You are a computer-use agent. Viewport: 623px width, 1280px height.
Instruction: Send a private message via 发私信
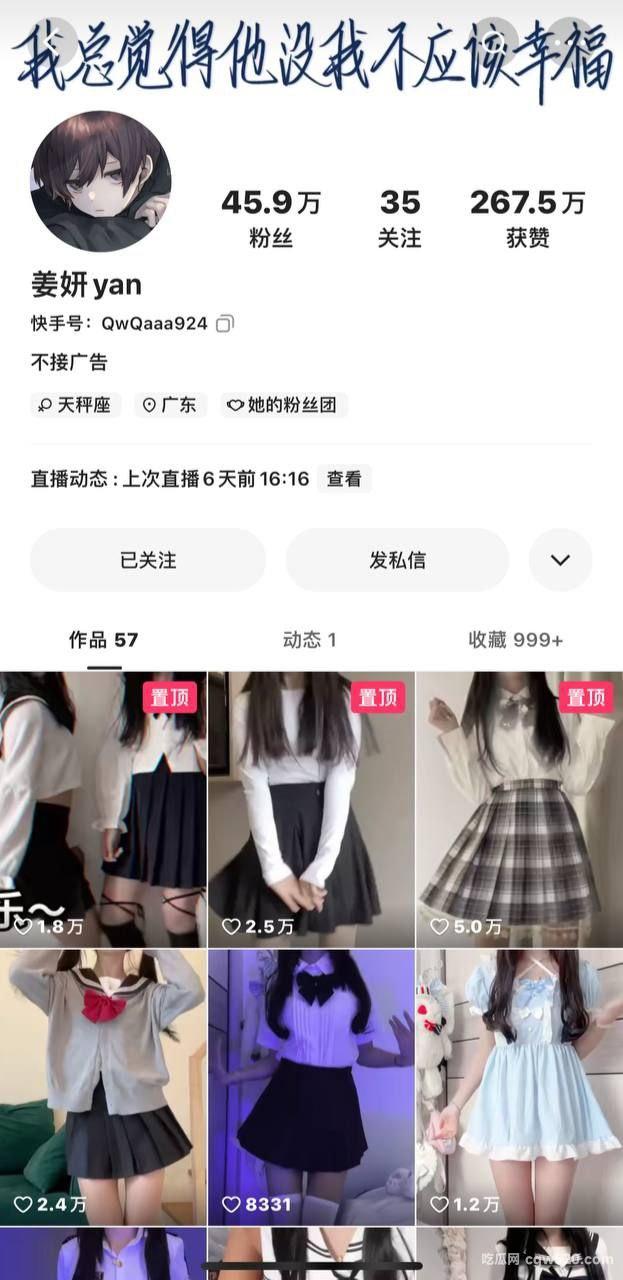click(x=397, y=560)
